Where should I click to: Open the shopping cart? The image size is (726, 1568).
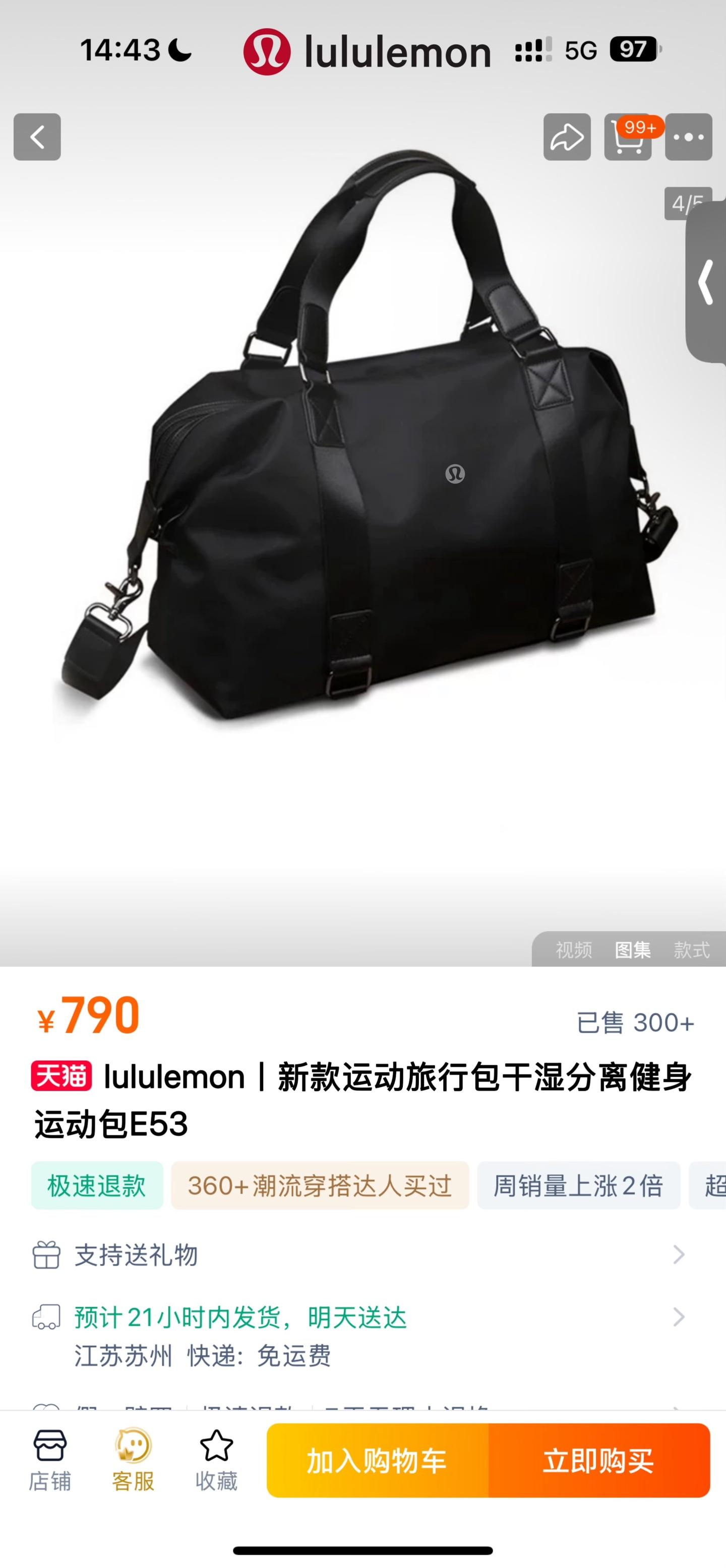tap(628, 137)
